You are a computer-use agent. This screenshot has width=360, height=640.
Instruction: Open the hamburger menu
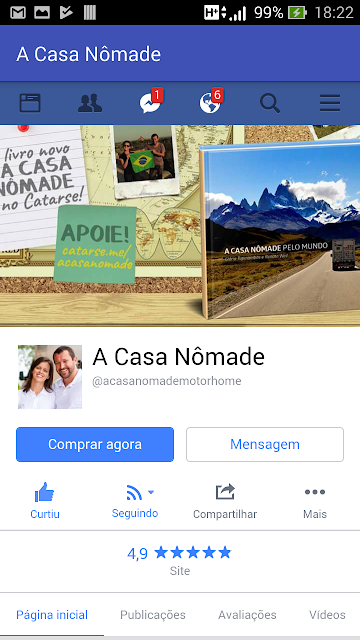[330, 103]
